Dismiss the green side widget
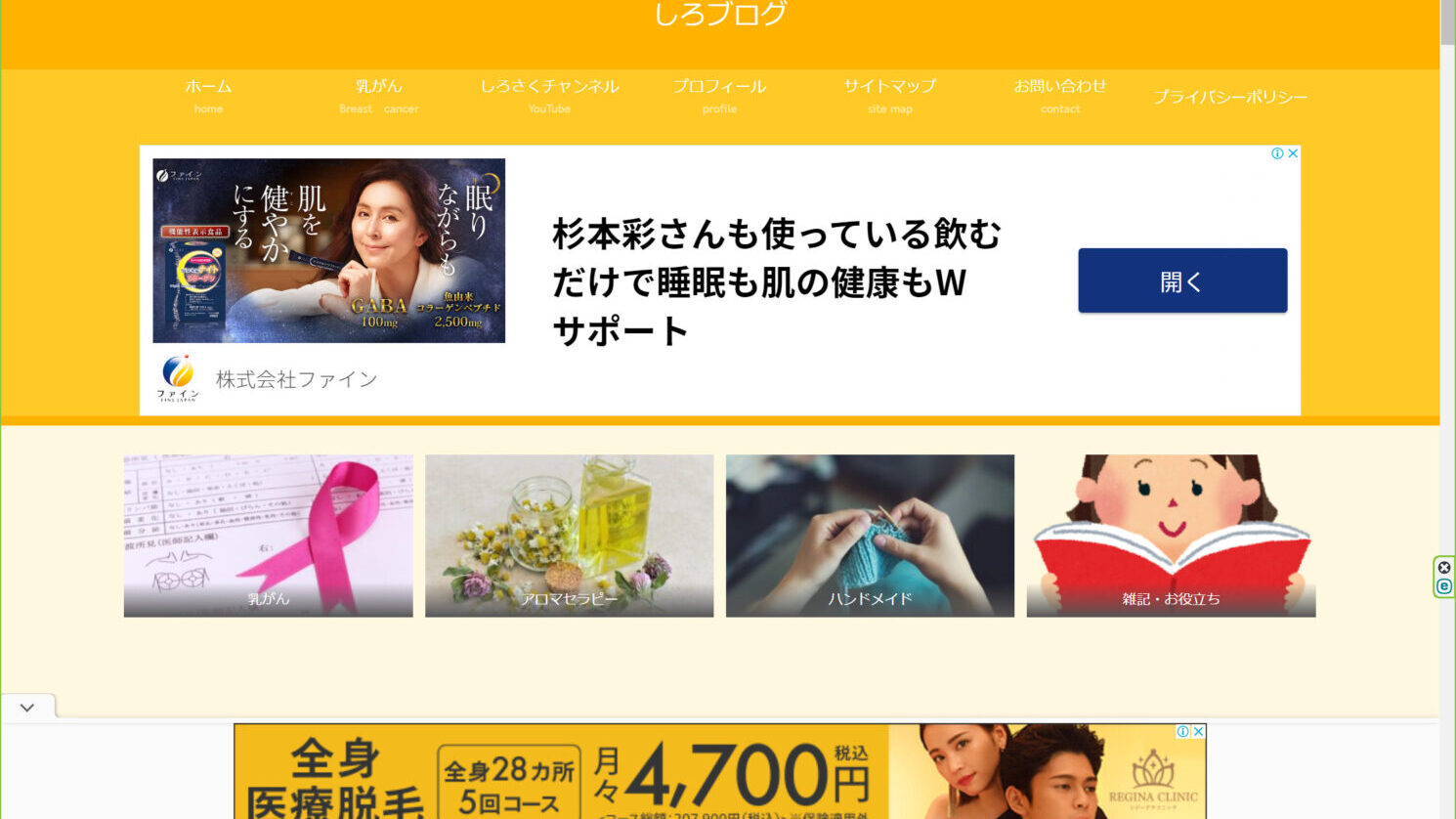 click(x=1444, y=567)
